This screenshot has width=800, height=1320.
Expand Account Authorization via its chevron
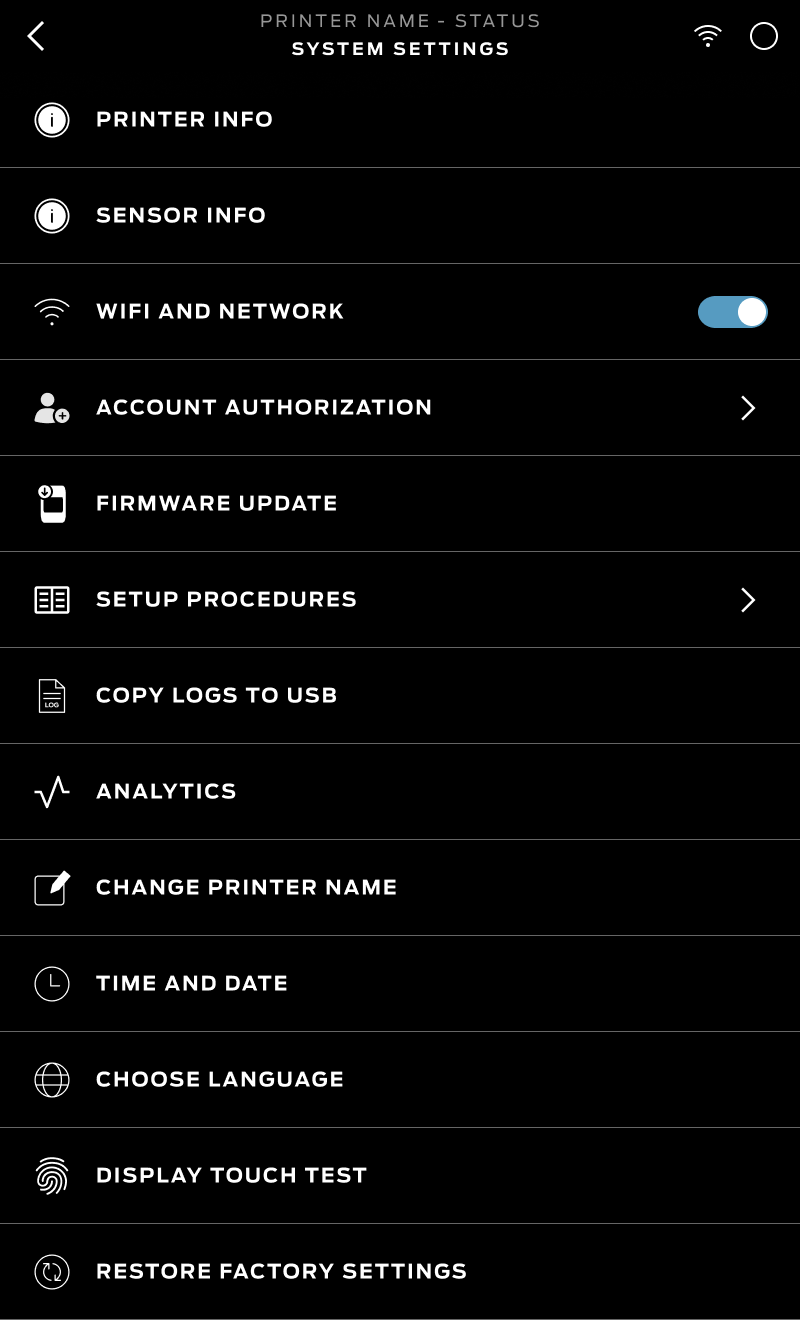click(x=747, y=408)
